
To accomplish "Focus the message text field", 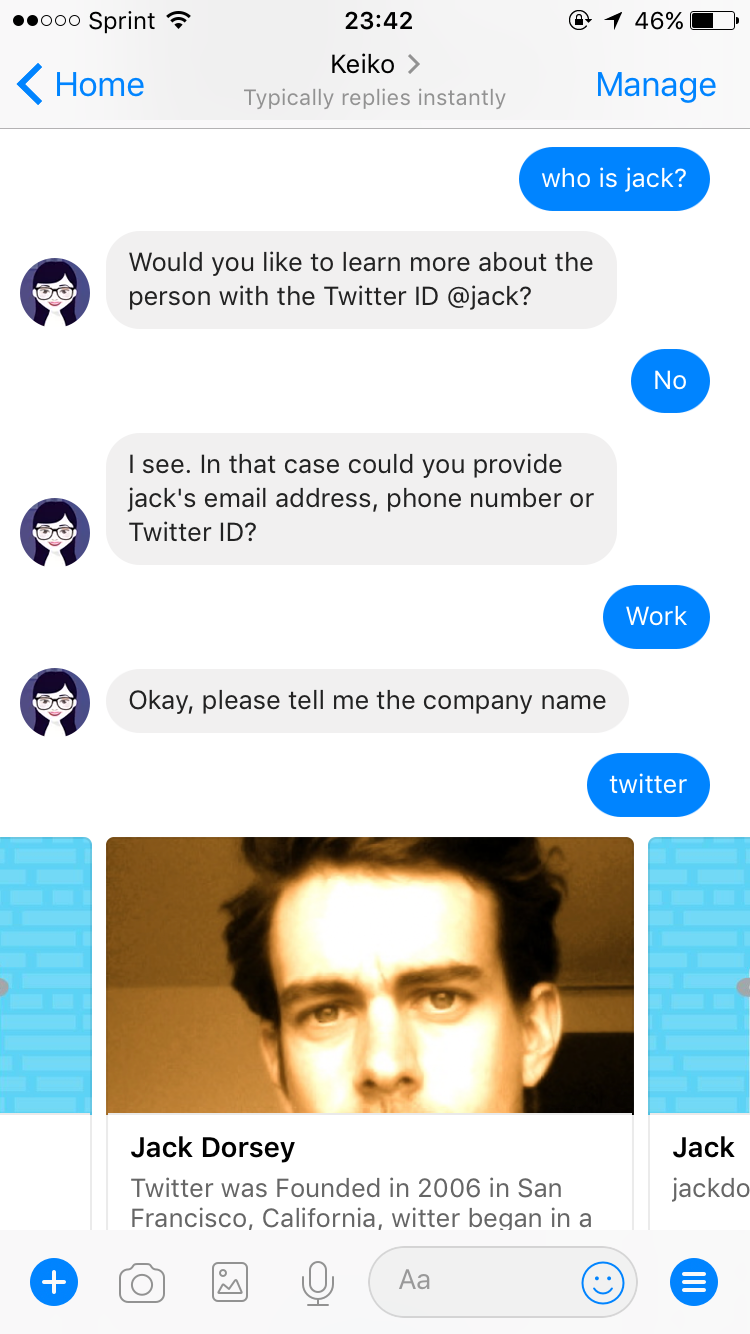I will [470, 1281].
